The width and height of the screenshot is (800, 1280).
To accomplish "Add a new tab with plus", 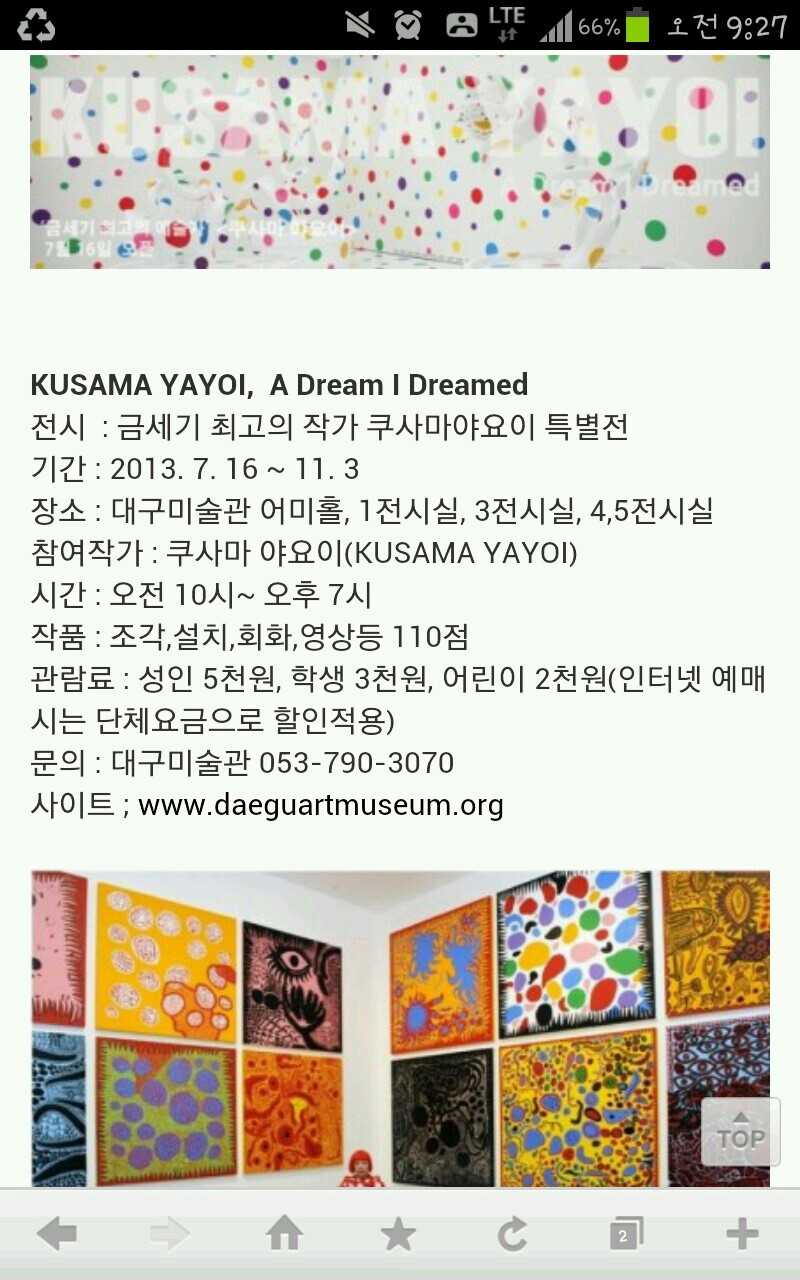I will (x=742, y=1235).
